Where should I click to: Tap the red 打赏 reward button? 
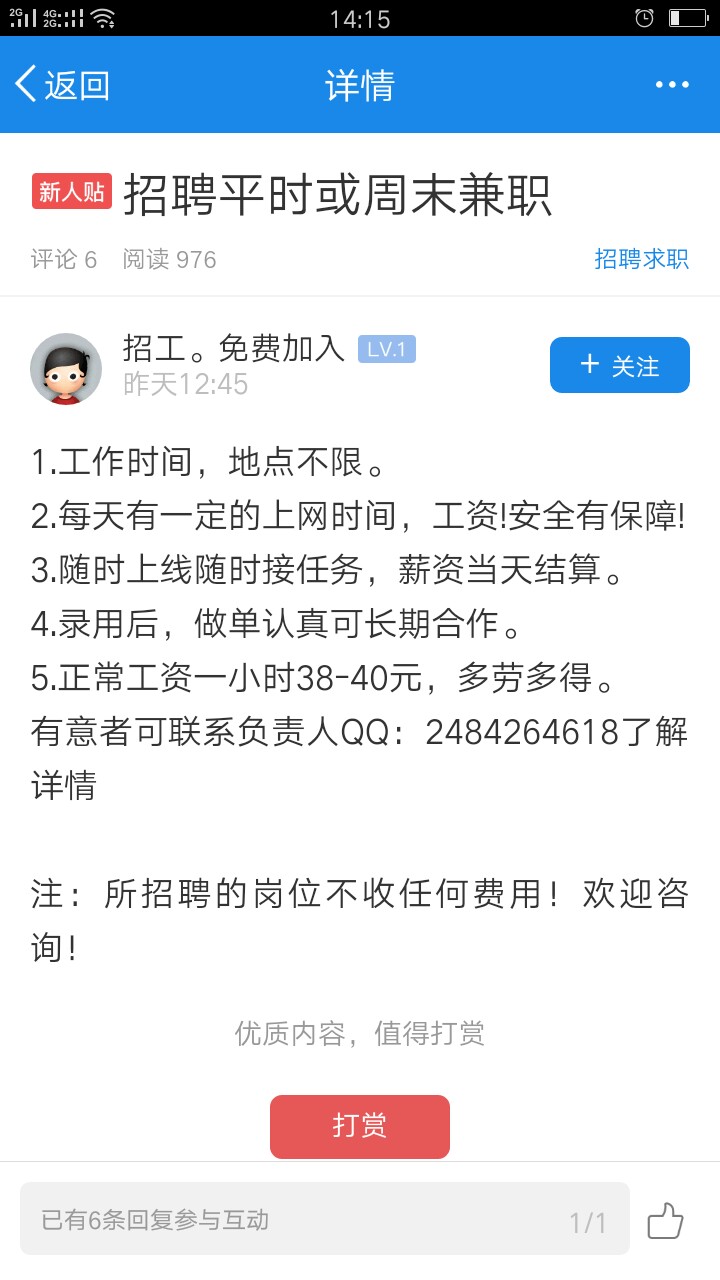(359, 1126)
